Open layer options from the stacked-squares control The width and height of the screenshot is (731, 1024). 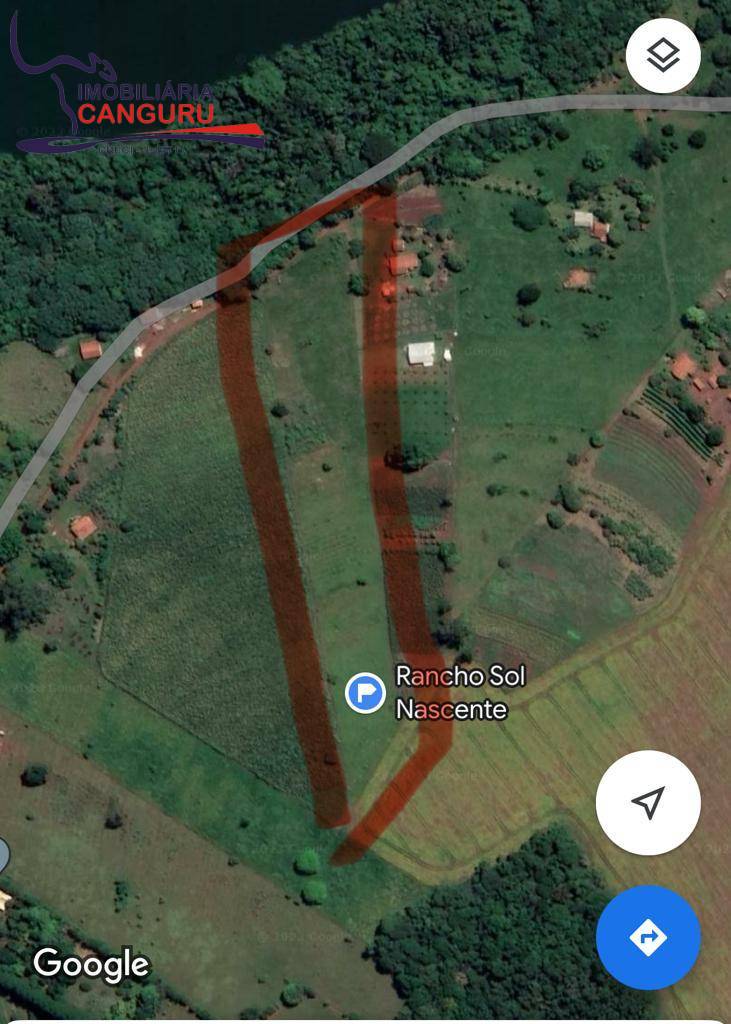coord(662,56)
